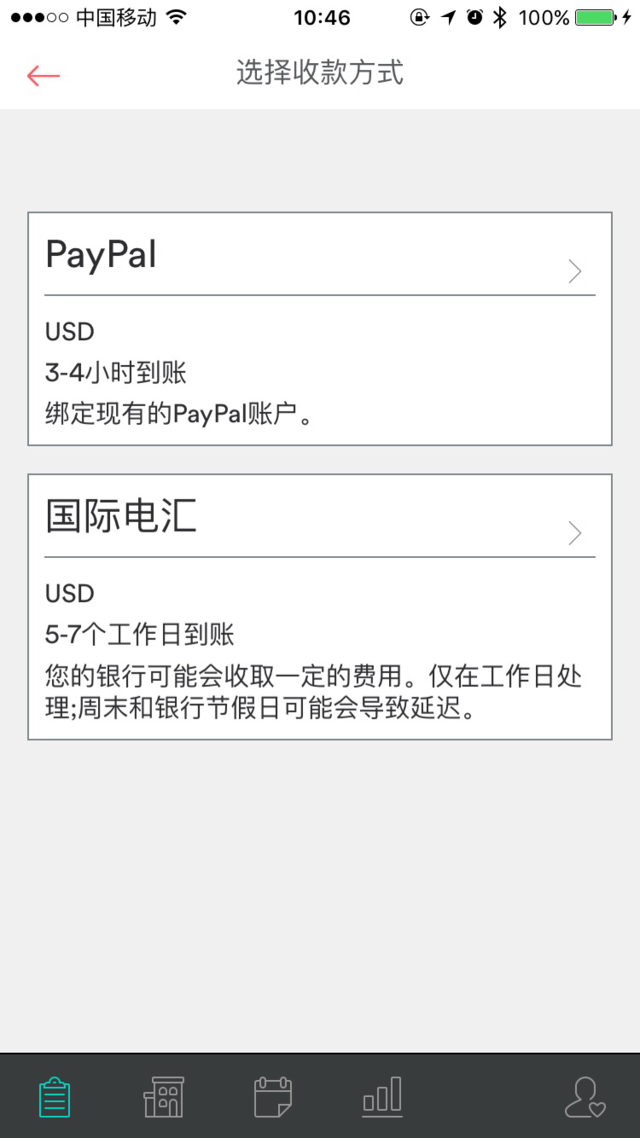Image resolution: width=640 pixels, height=1138 pixels.
Task: Open the calendar tab
Action: coord(272,1096)
